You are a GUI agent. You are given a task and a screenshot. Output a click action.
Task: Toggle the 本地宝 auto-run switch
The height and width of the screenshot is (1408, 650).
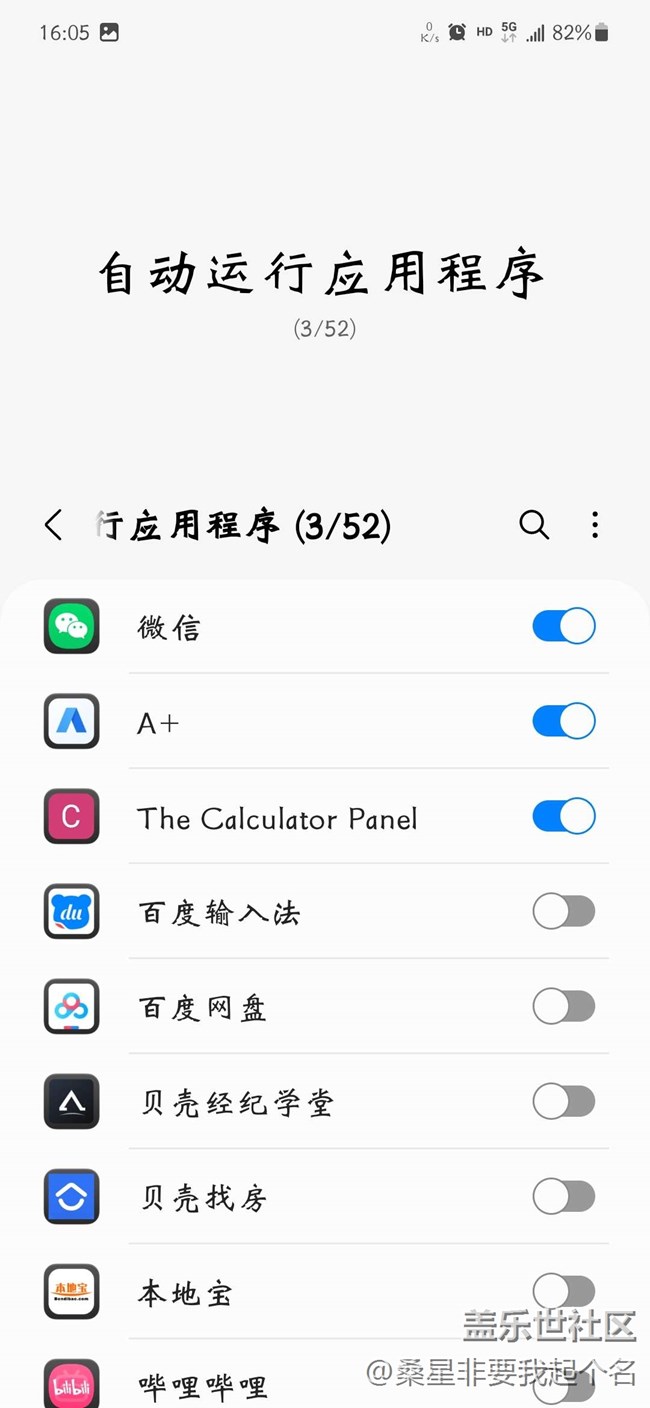[564, 1290]
